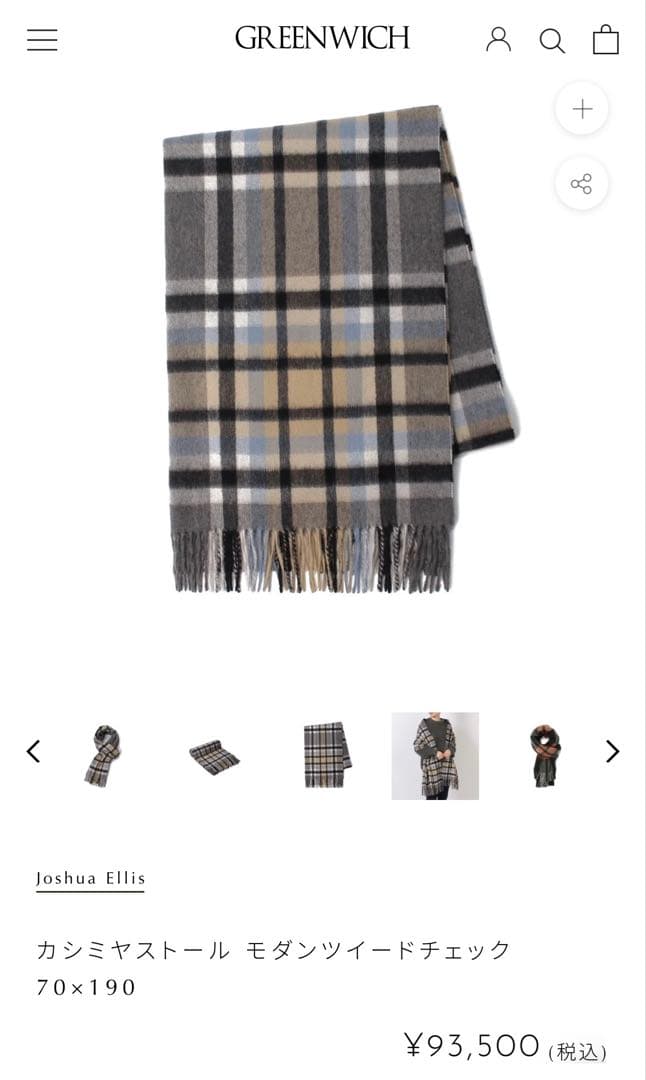Select the folded flat scarf thumbnail
This screenshot has height=1080, width=646.
pos(326,755)
